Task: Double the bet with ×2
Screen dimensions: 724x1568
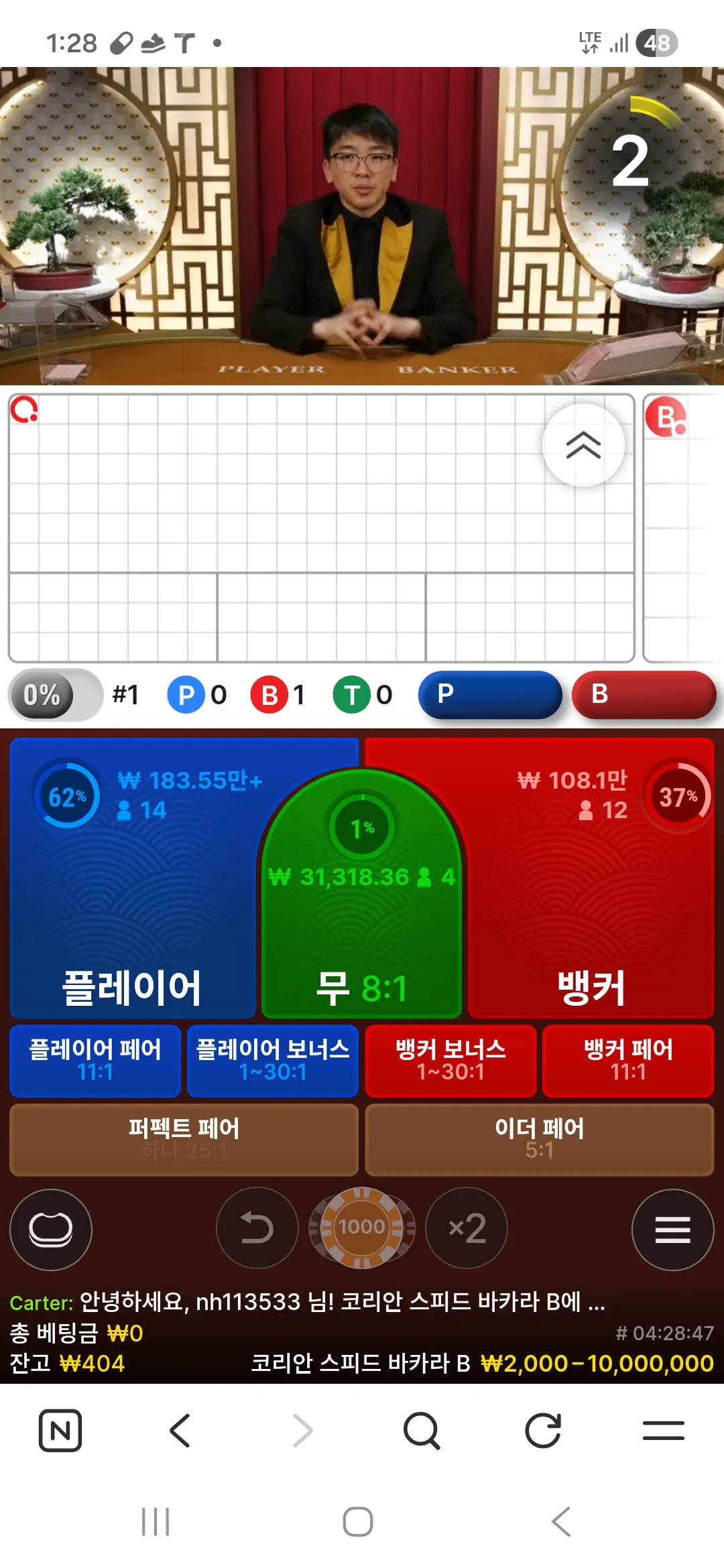Action: (x=467, y=1228)
